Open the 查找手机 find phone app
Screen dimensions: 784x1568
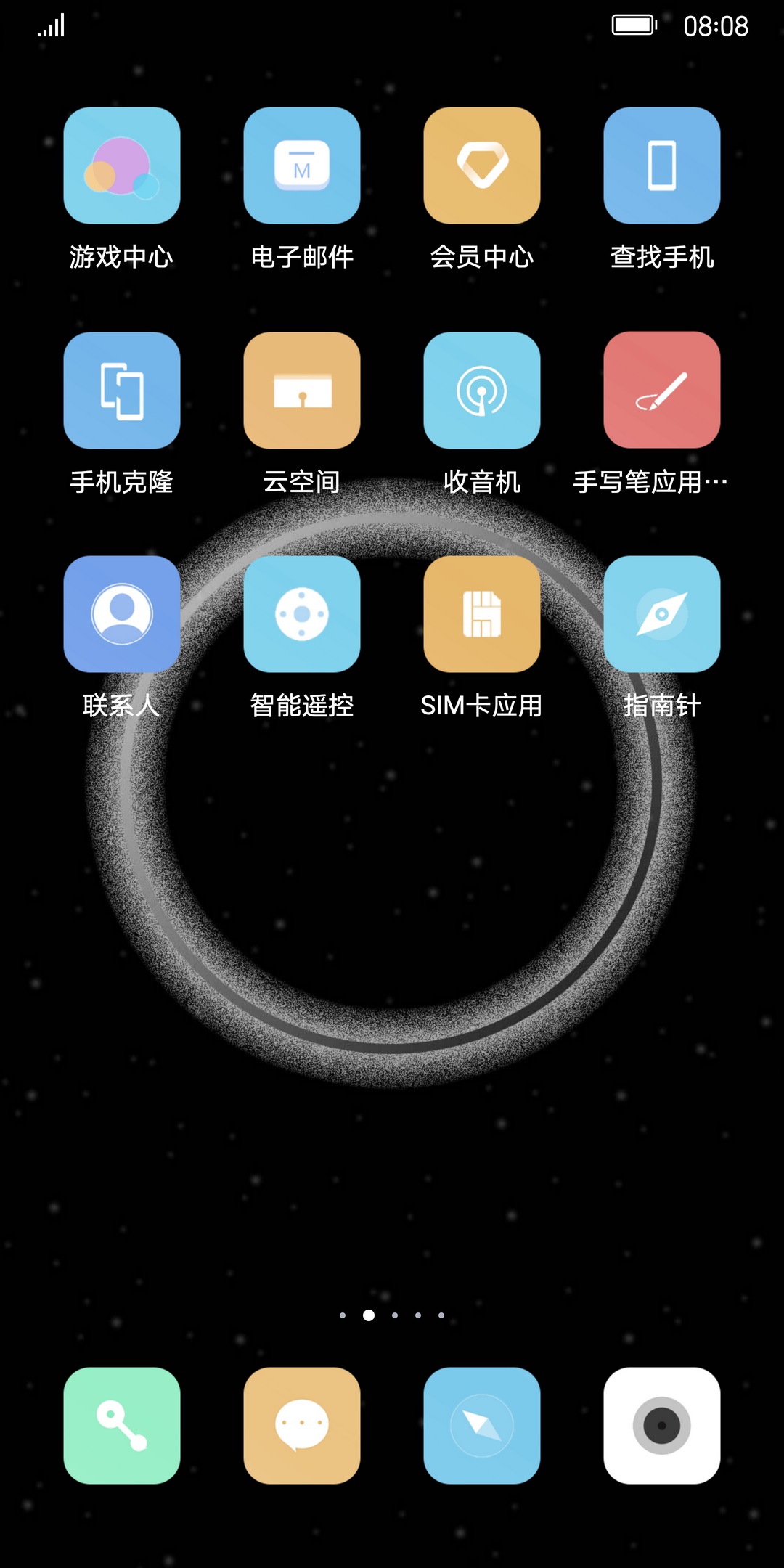pos(662,166)
